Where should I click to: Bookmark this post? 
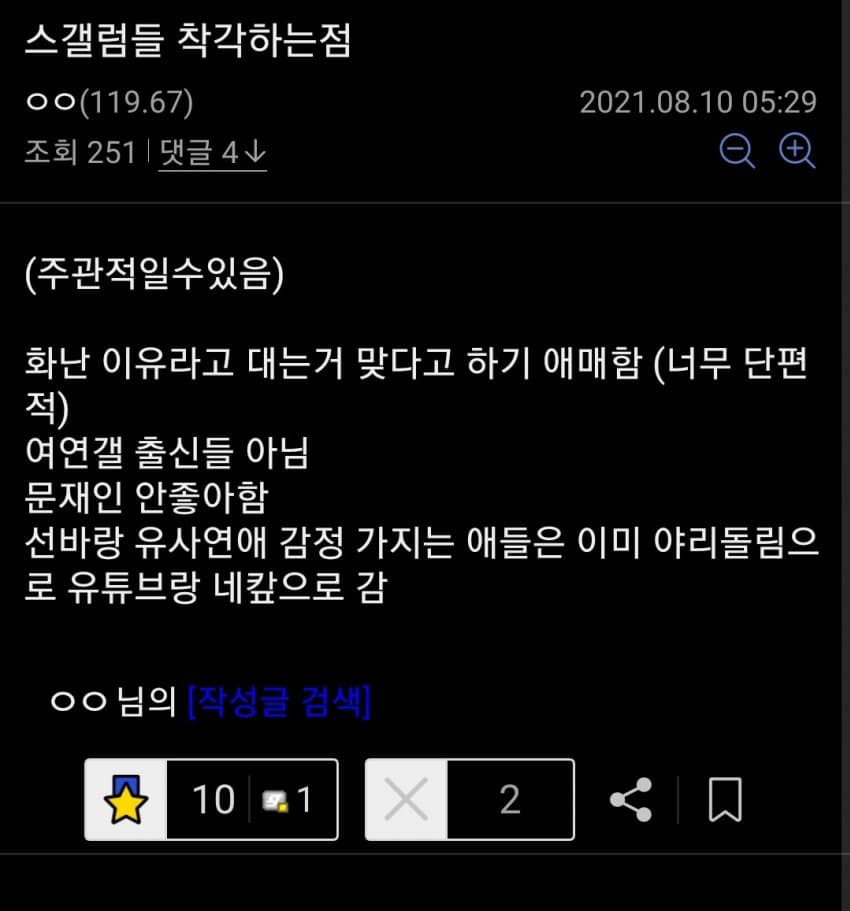pyautogui.click(x=724, y=800)
